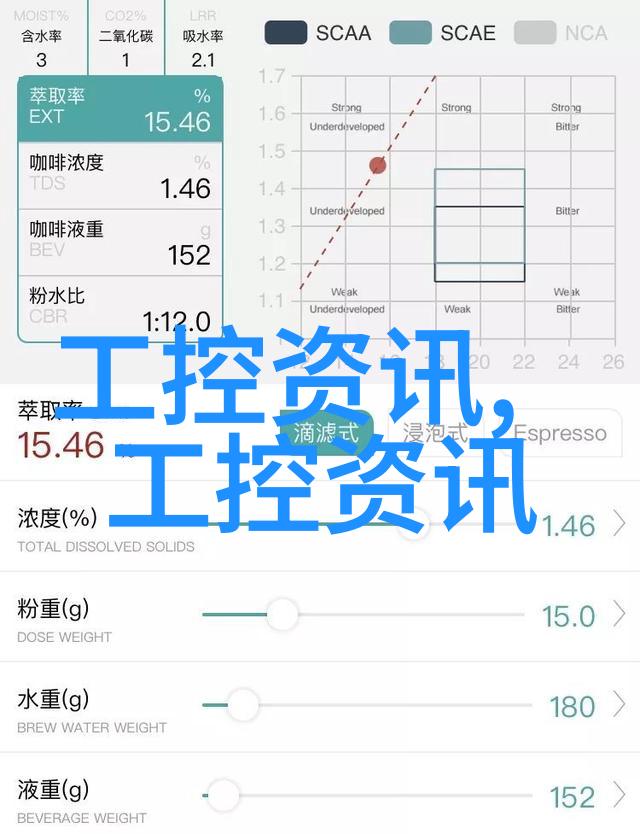The image size is (640, 834).
Task: Open the LRR 吸水率 setting
Action: (x=203, y=38)
